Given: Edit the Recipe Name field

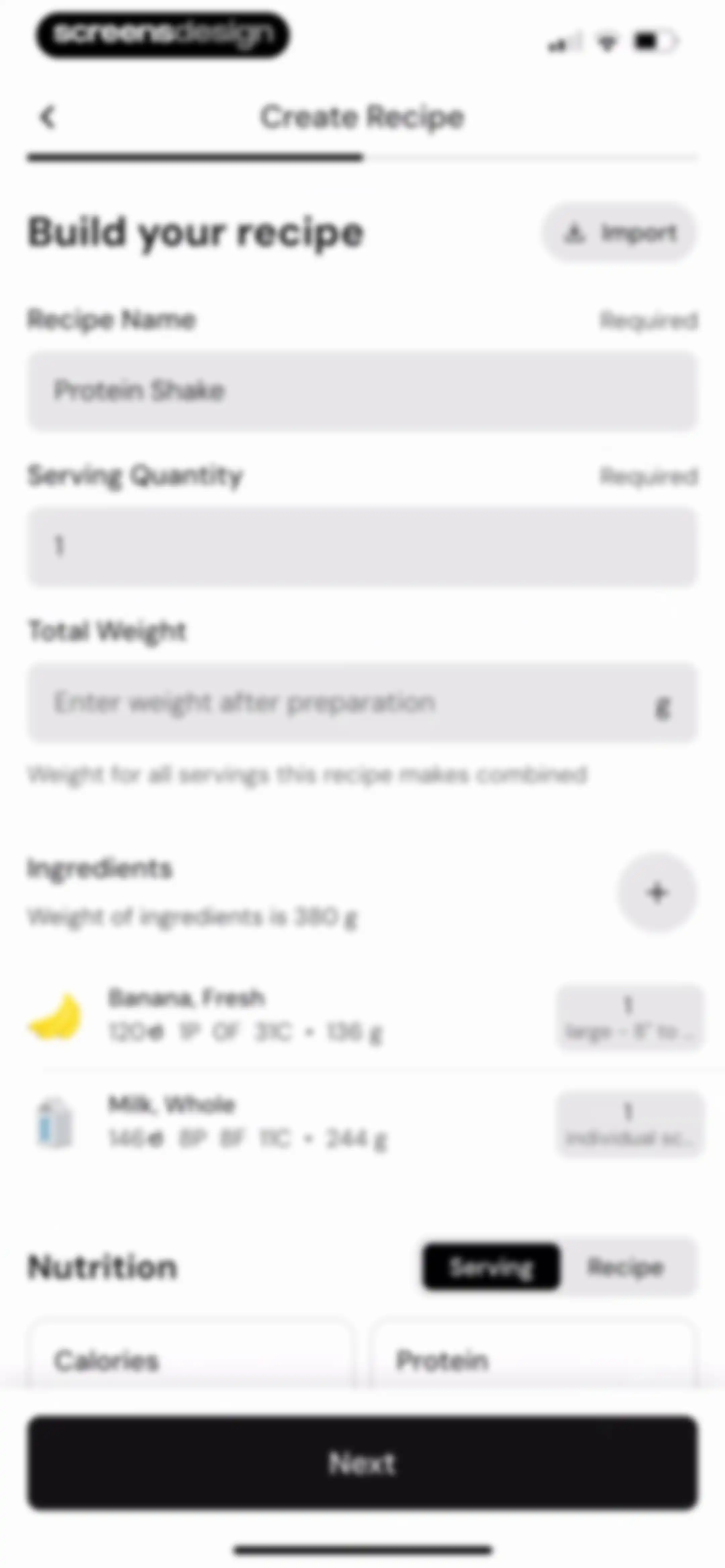Looking at the screenshot, I should (362, 391).
